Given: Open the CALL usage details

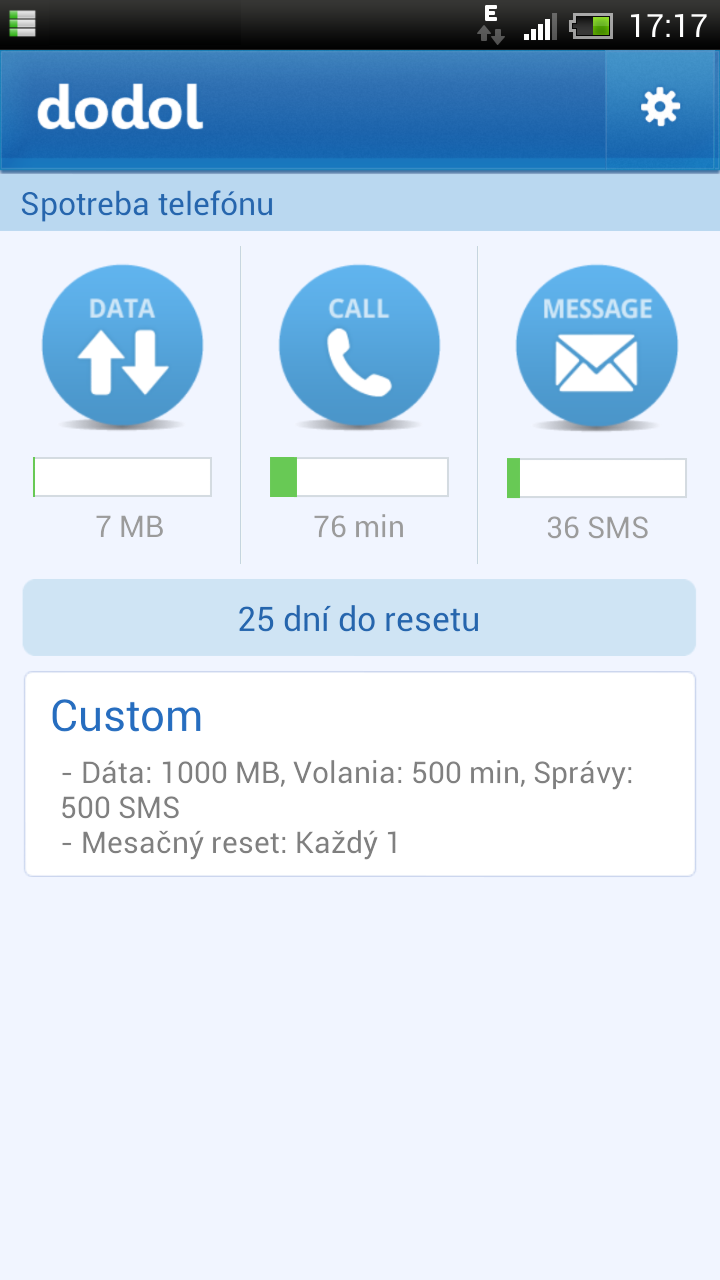Looking at the screenshot, I should click(x=359, y=346).
